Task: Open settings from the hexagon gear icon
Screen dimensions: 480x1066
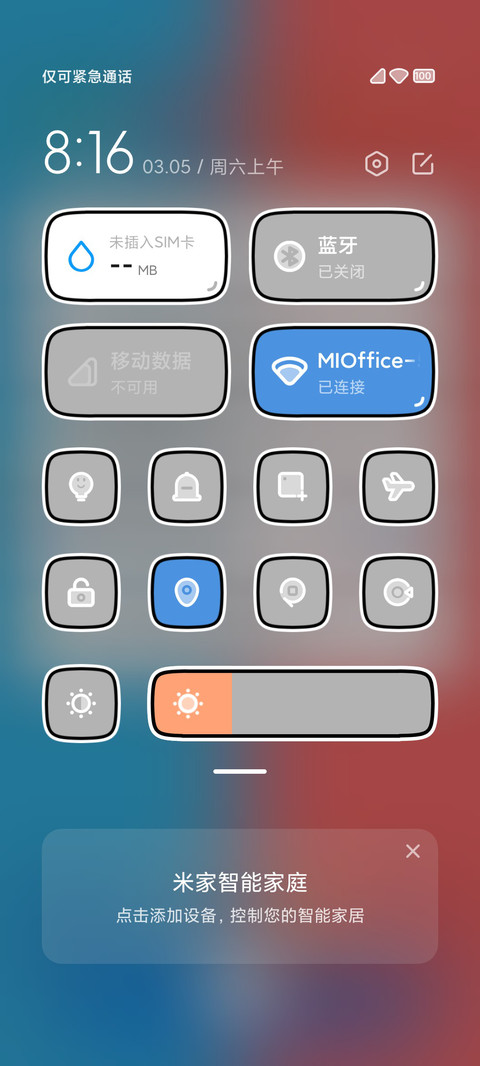Action: tap(376, 164)
